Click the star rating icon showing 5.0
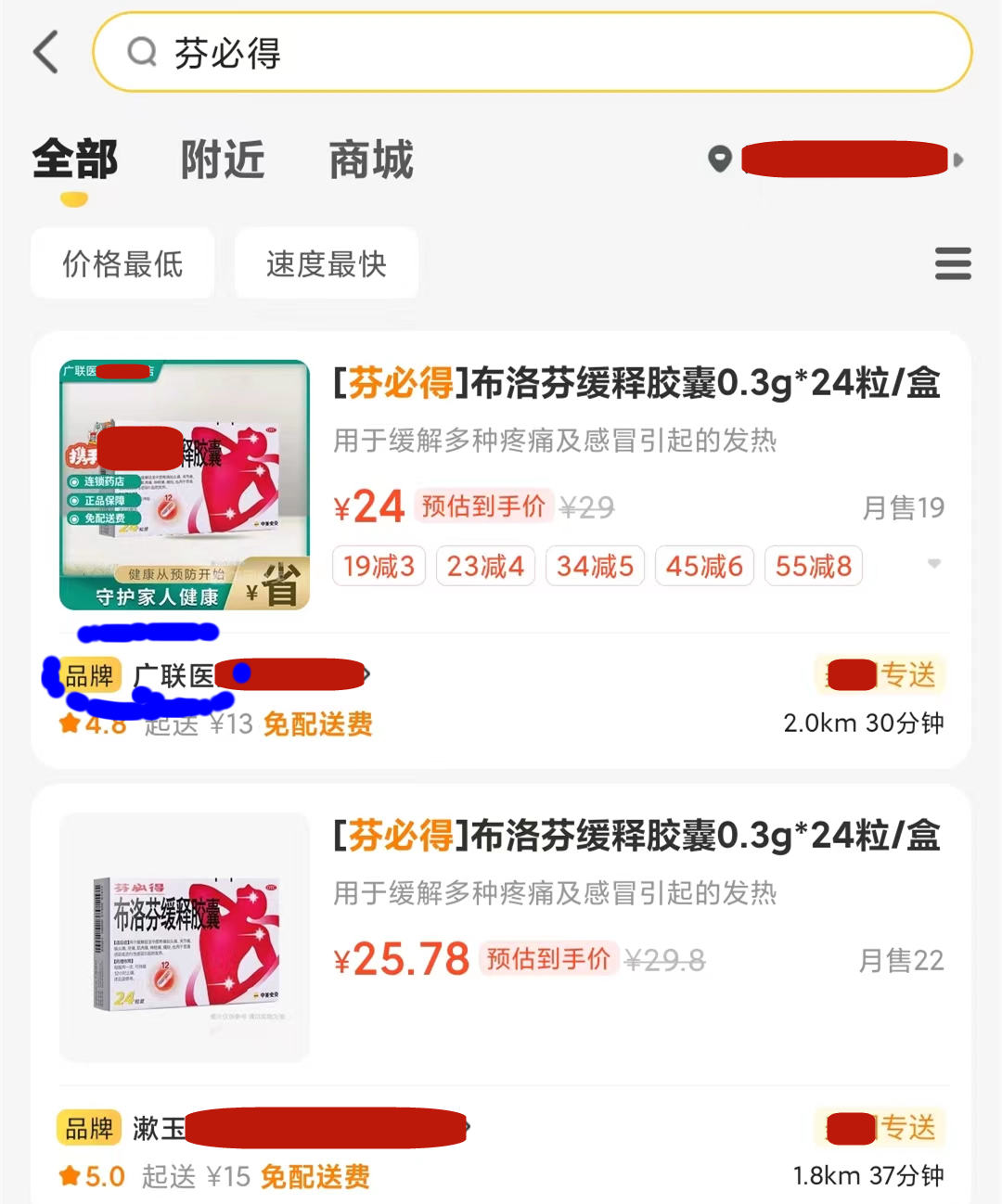 [70, 1175]
